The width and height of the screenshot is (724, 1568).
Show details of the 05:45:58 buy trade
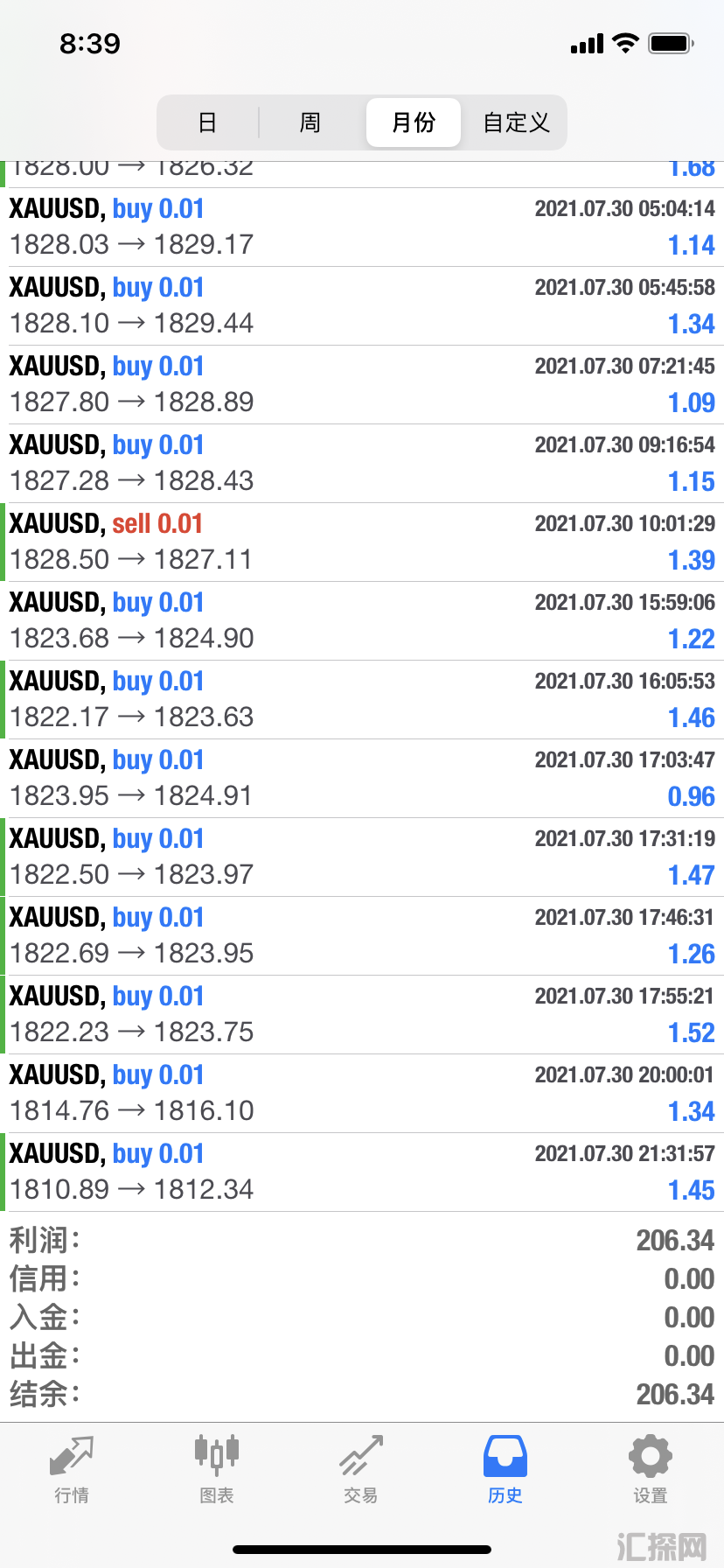[x=362, y=306]
